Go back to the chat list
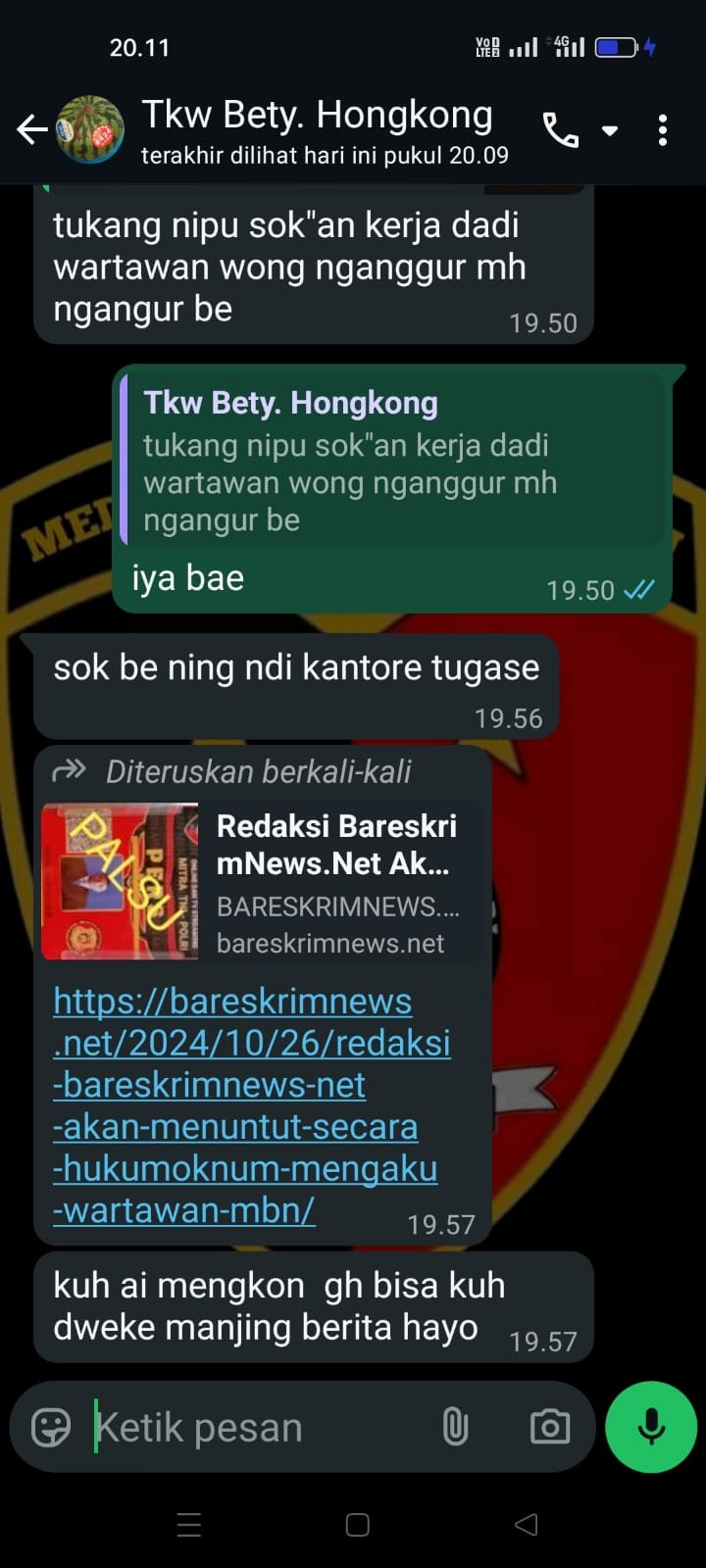This screenshot has height=1568, width=706. (32, 129)
